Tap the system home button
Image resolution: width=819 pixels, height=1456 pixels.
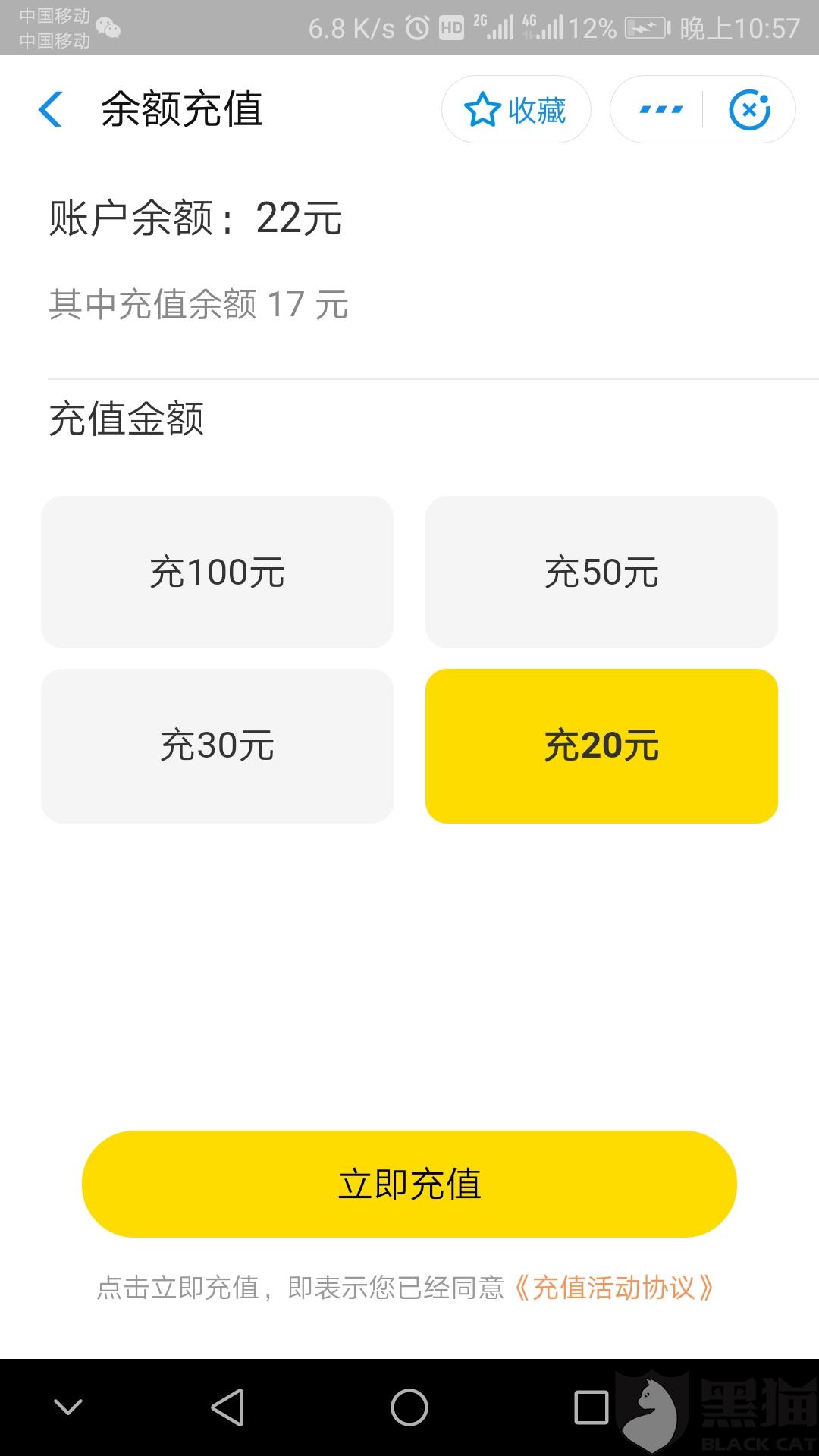(x=409, y=1407)
